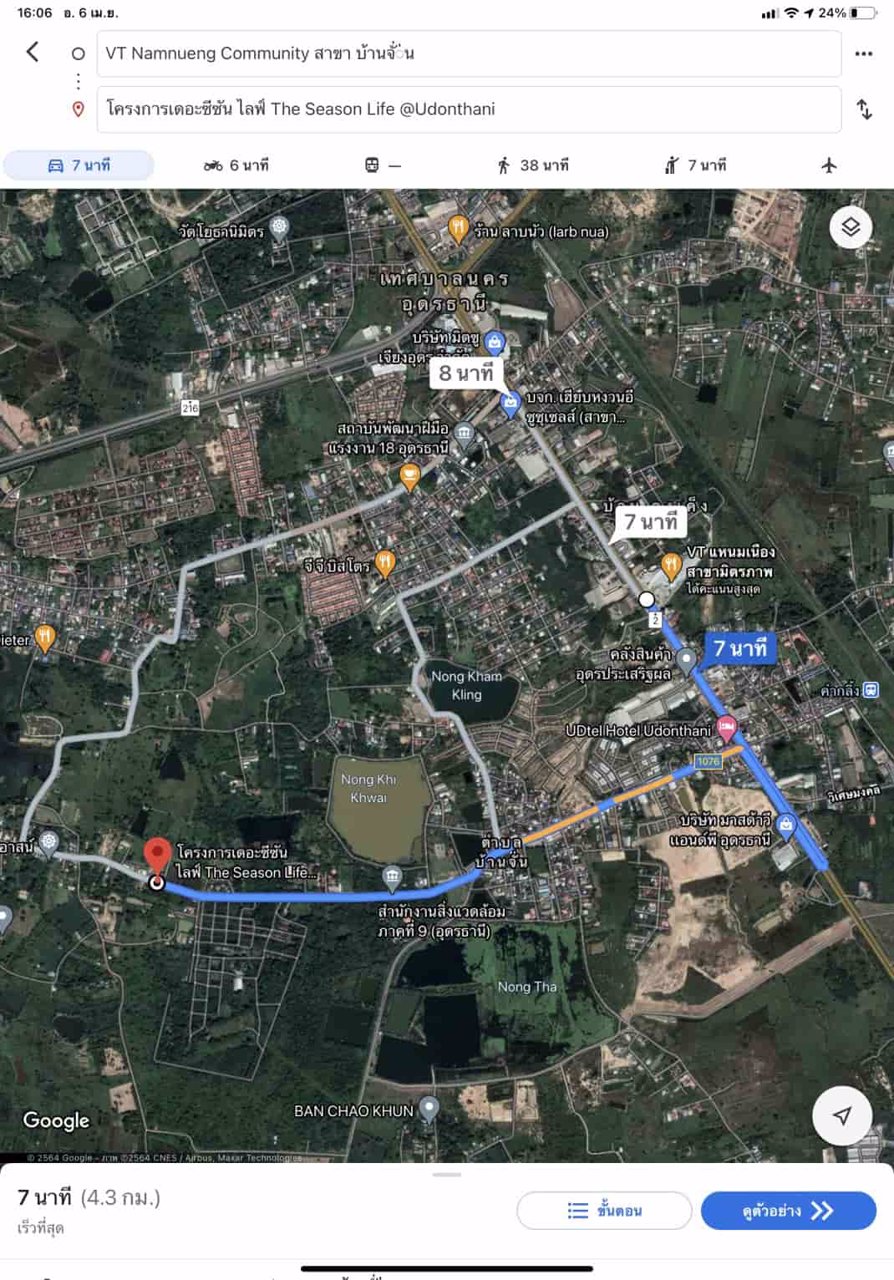Screen dimensions: 894x1280
Task: Go back from directions
Action: click(33, 52)
